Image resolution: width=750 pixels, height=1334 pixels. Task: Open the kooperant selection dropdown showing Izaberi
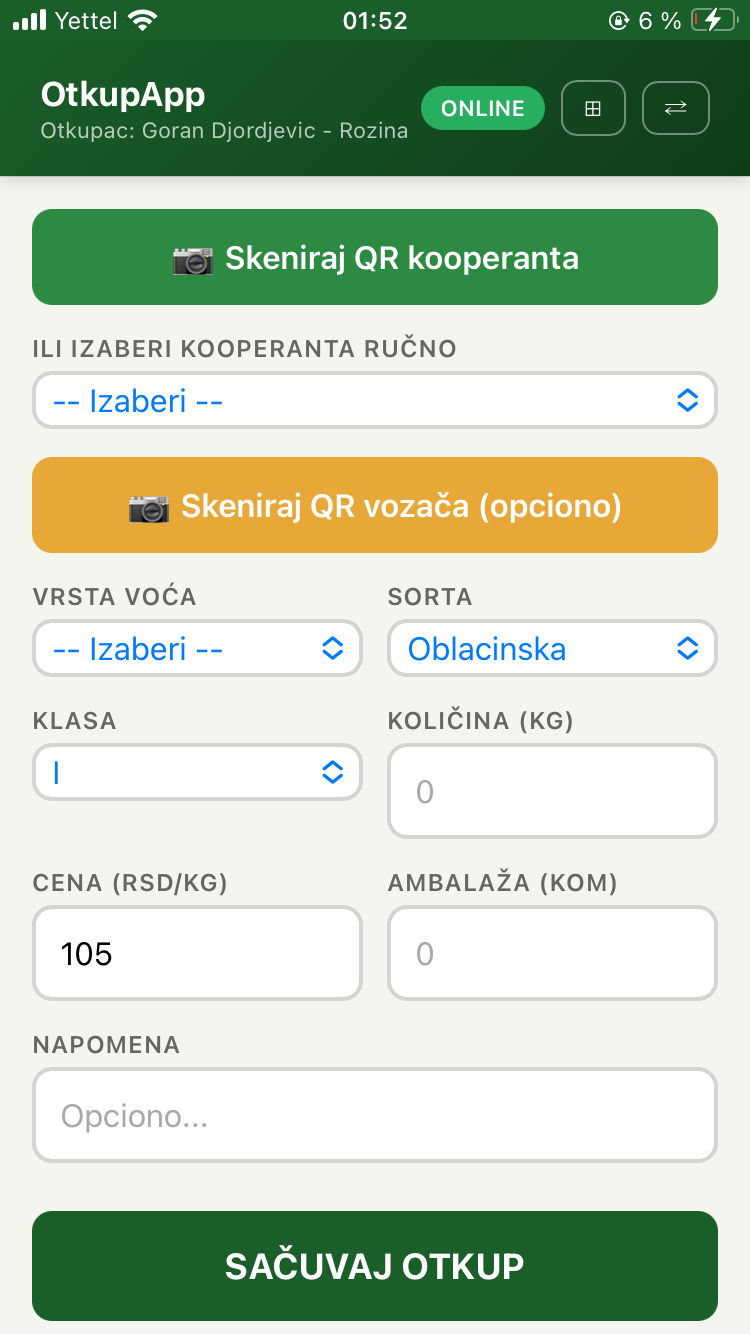(x=375, y=400)
